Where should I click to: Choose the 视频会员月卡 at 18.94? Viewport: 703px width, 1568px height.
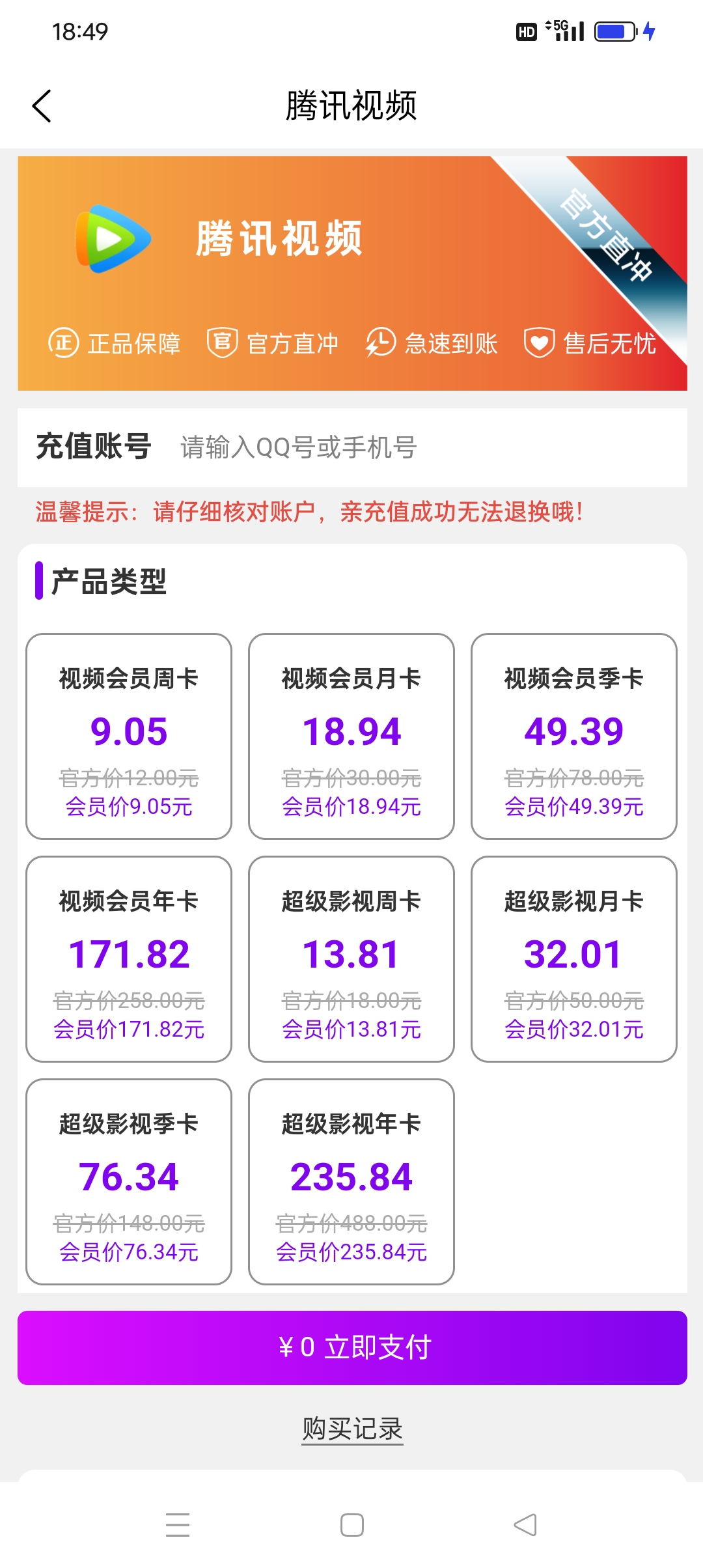coord(351,736)
